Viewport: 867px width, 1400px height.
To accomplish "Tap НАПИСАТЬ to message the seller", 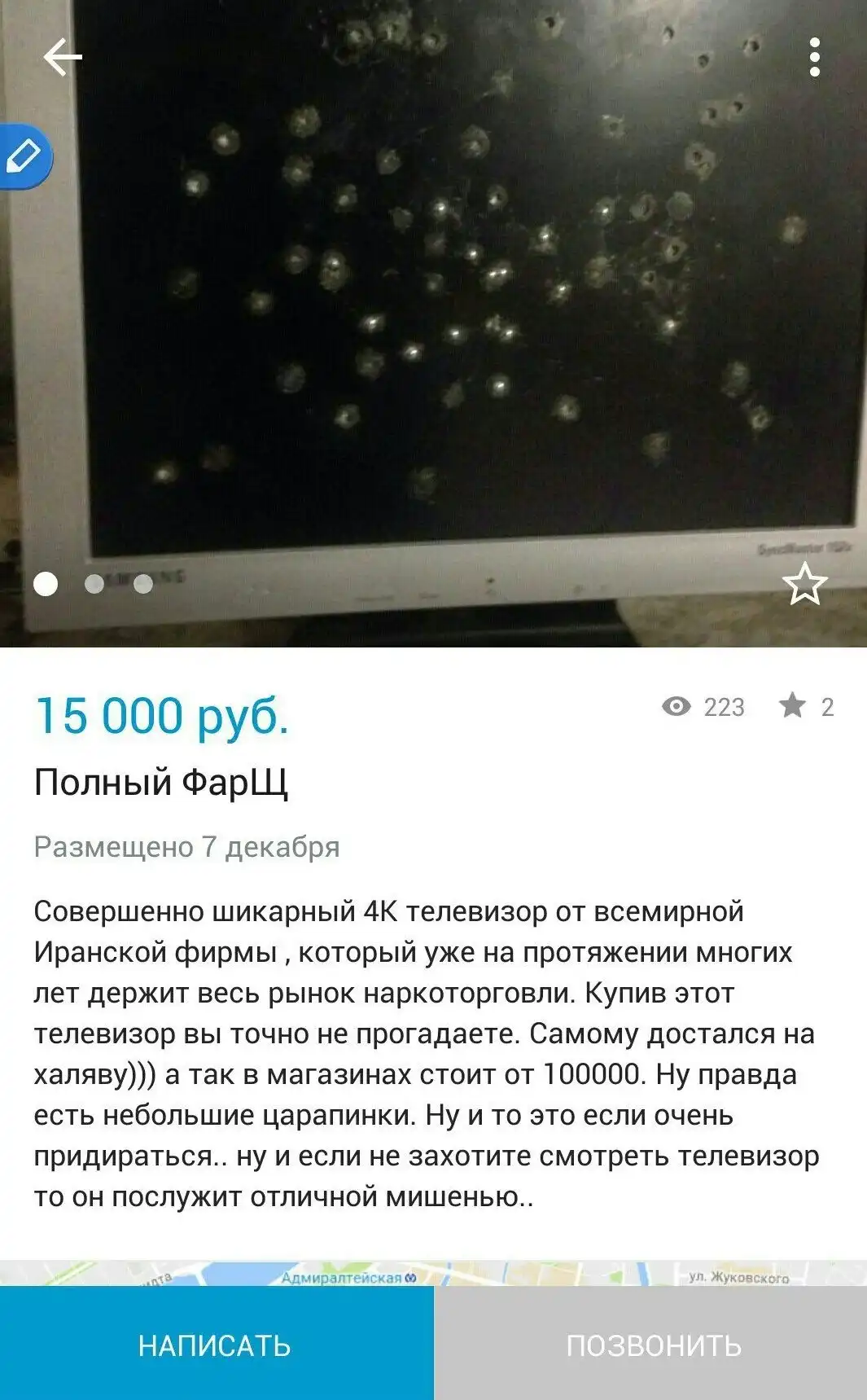I will point(216,1345).
